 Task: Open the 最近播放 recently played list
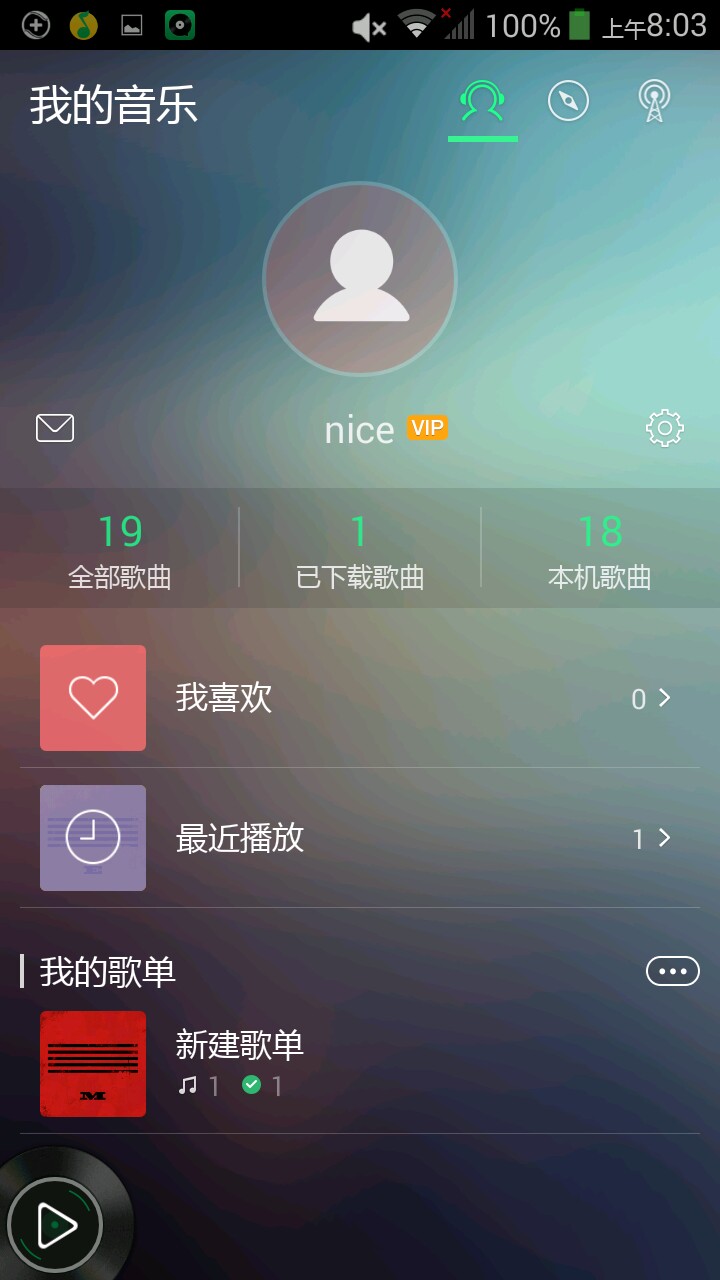(360, 838)
